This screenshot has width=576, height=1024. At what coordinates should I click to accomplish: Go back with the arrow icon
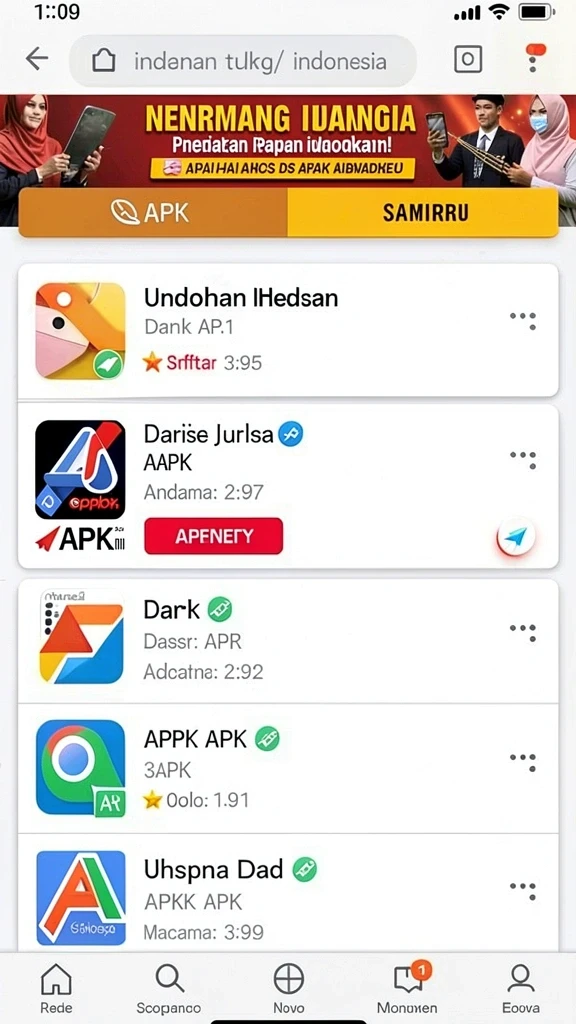click(x=37, y=59)
